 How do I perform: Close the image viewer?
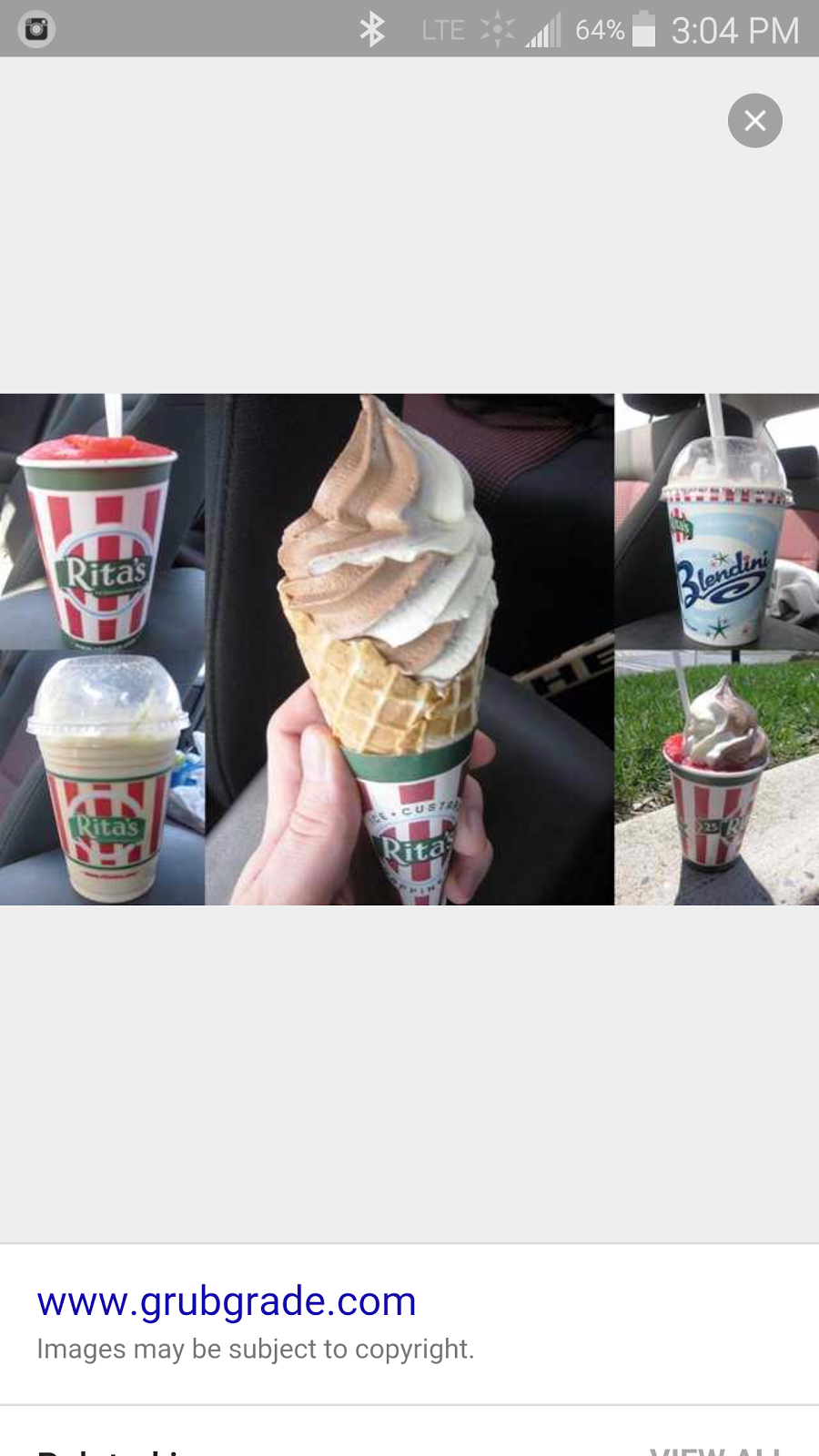point(754,120)
